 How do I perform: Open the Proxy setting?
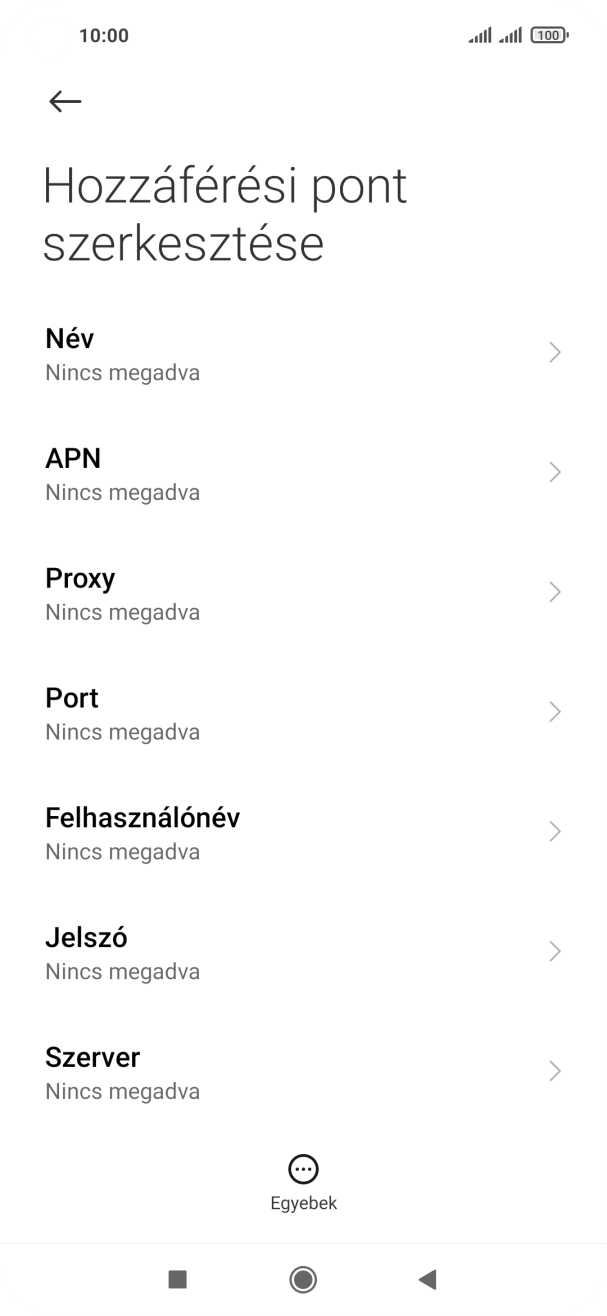tap(303, 594)
